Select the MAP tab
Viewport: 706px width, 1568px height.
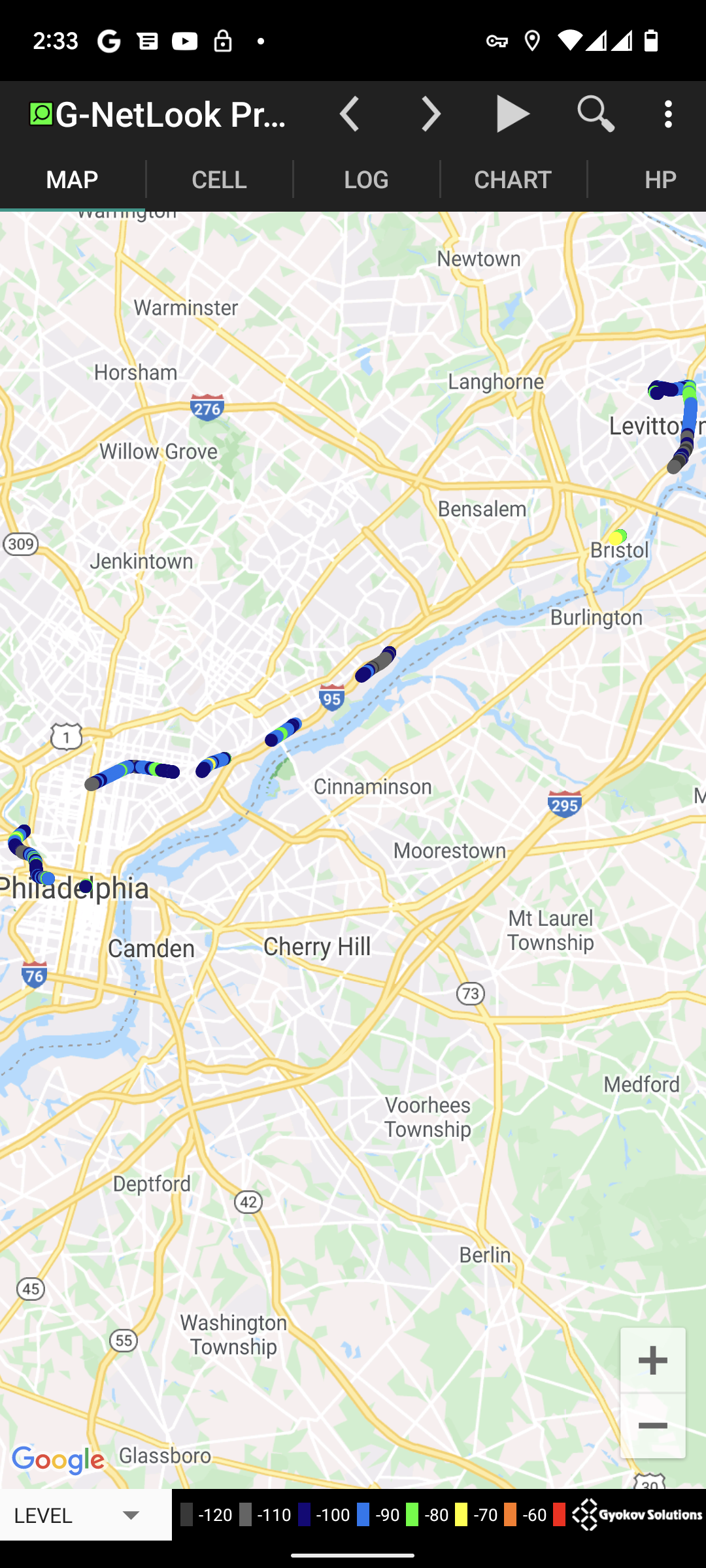click(73, 179)
